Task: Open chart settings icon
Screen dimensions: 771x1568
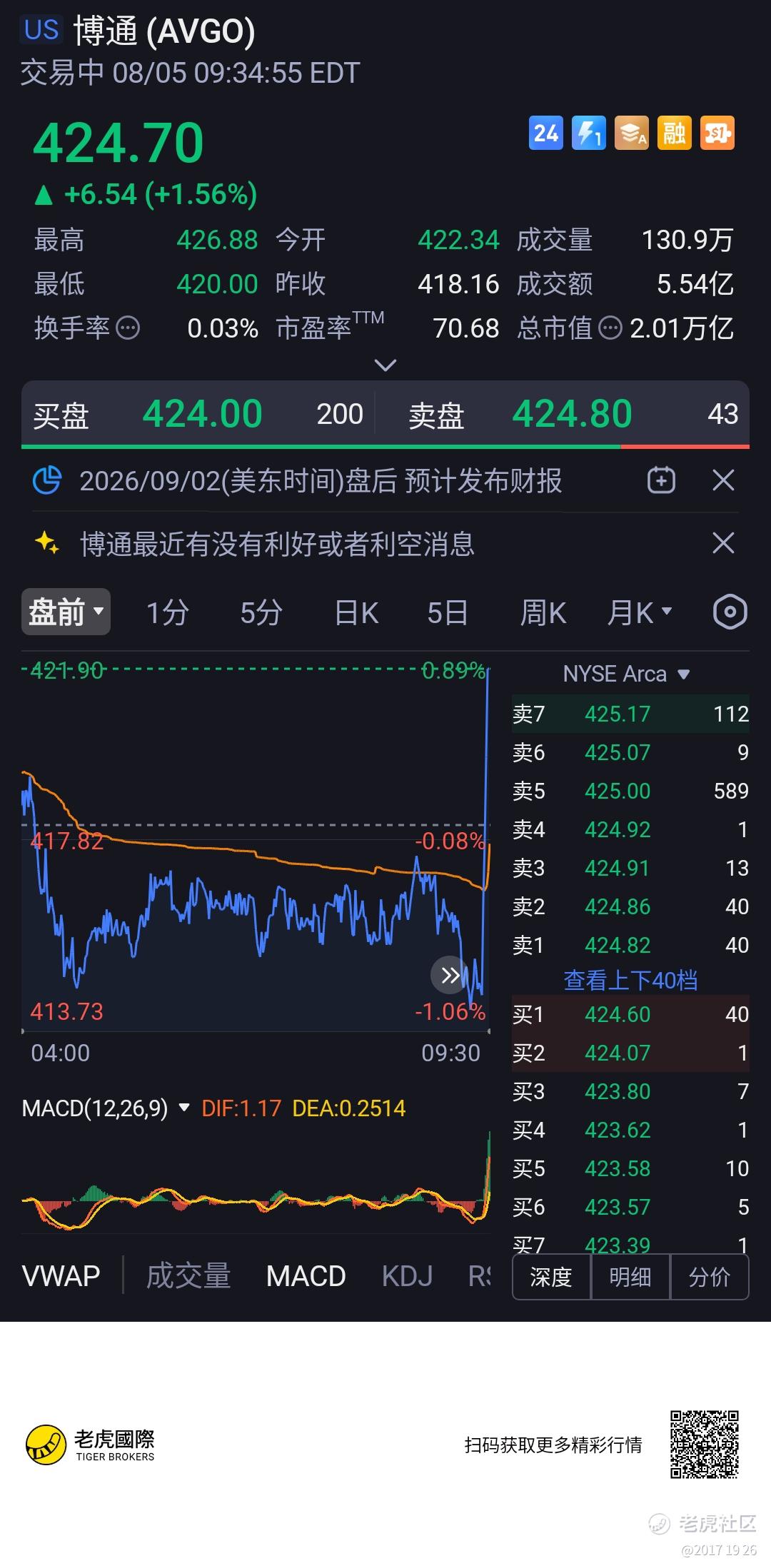Action: click(730, 612)
